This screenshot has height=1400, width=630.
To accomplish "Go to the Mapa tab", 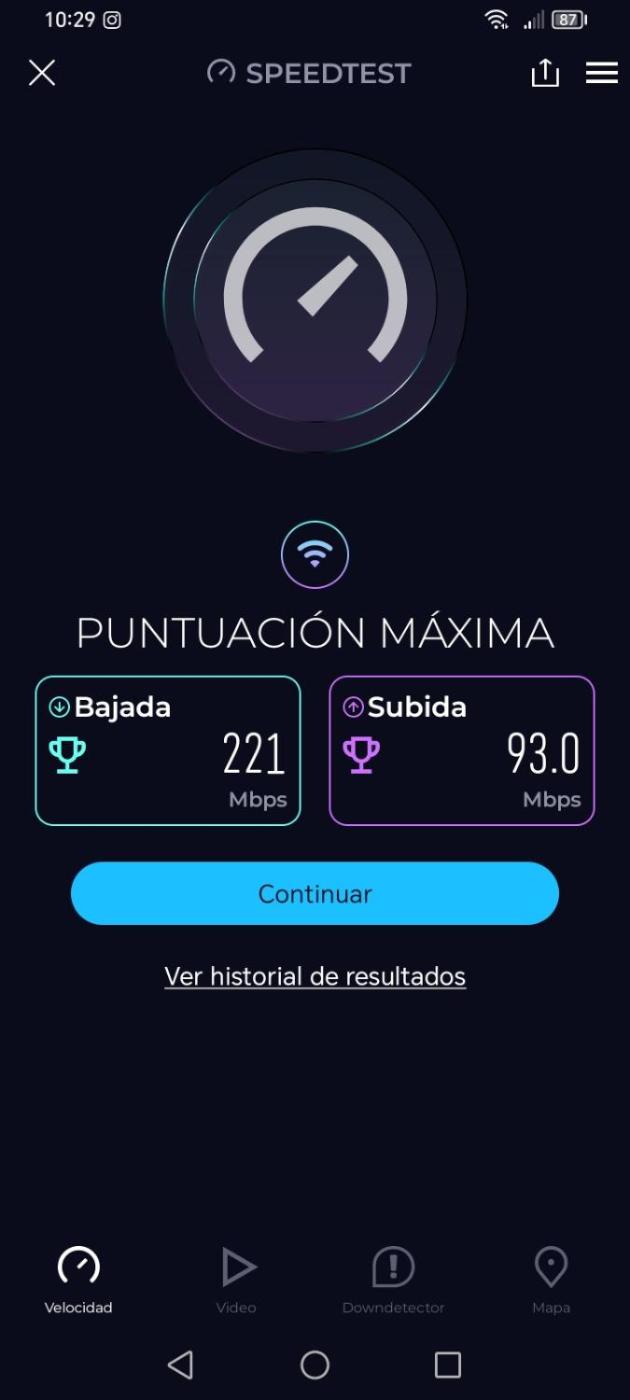I will coord(551,1280).
